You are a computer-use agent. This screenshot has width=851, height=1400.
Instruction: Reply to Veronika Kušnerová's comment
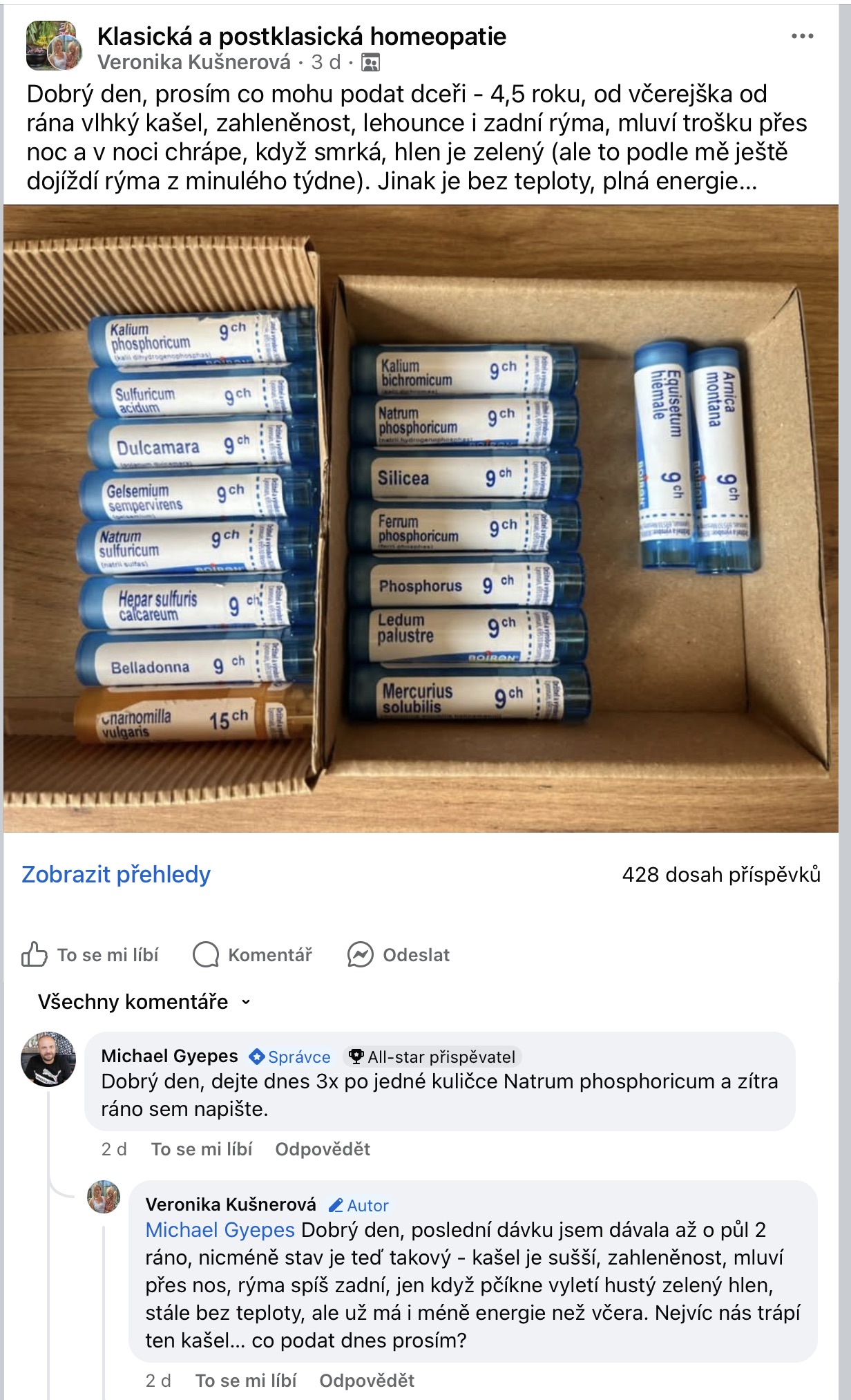[367, 1381]
